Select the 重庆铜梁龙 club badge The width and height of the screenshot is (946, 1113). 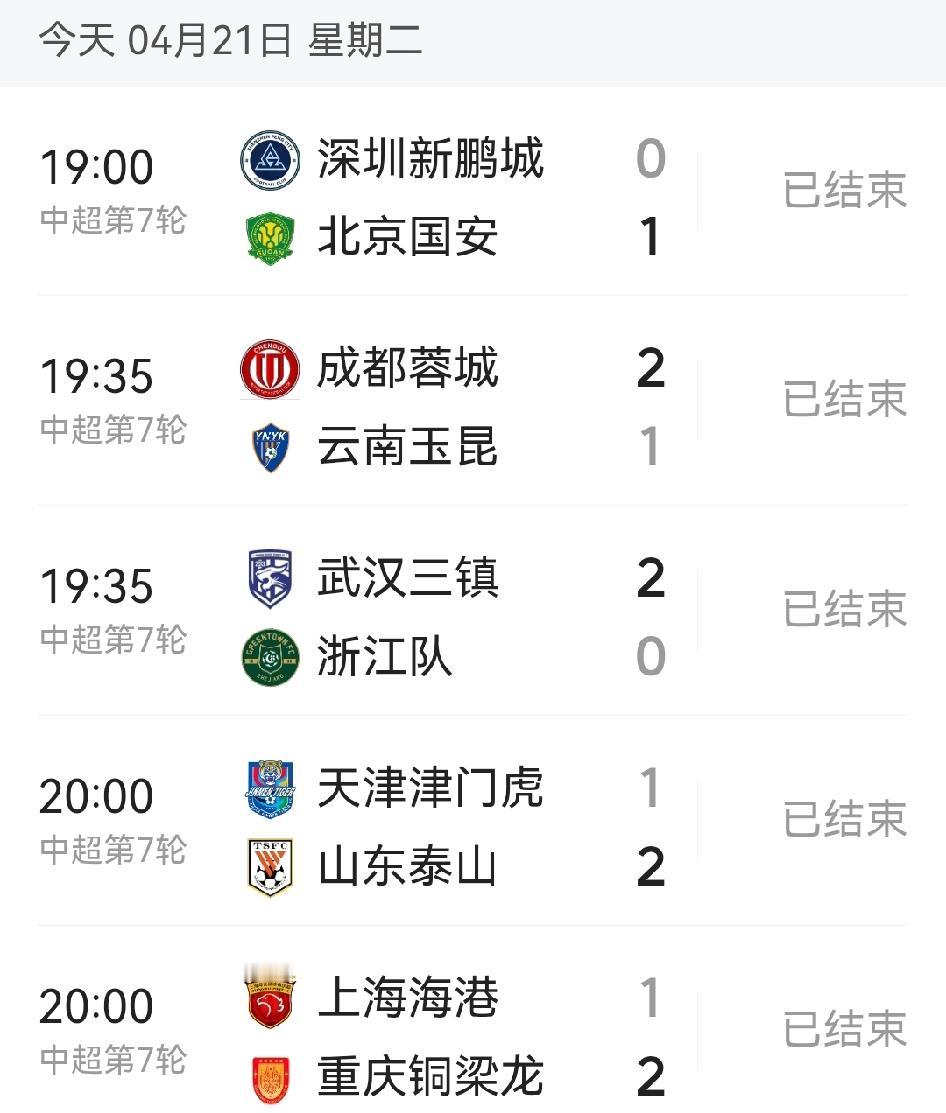point(268,1077)
